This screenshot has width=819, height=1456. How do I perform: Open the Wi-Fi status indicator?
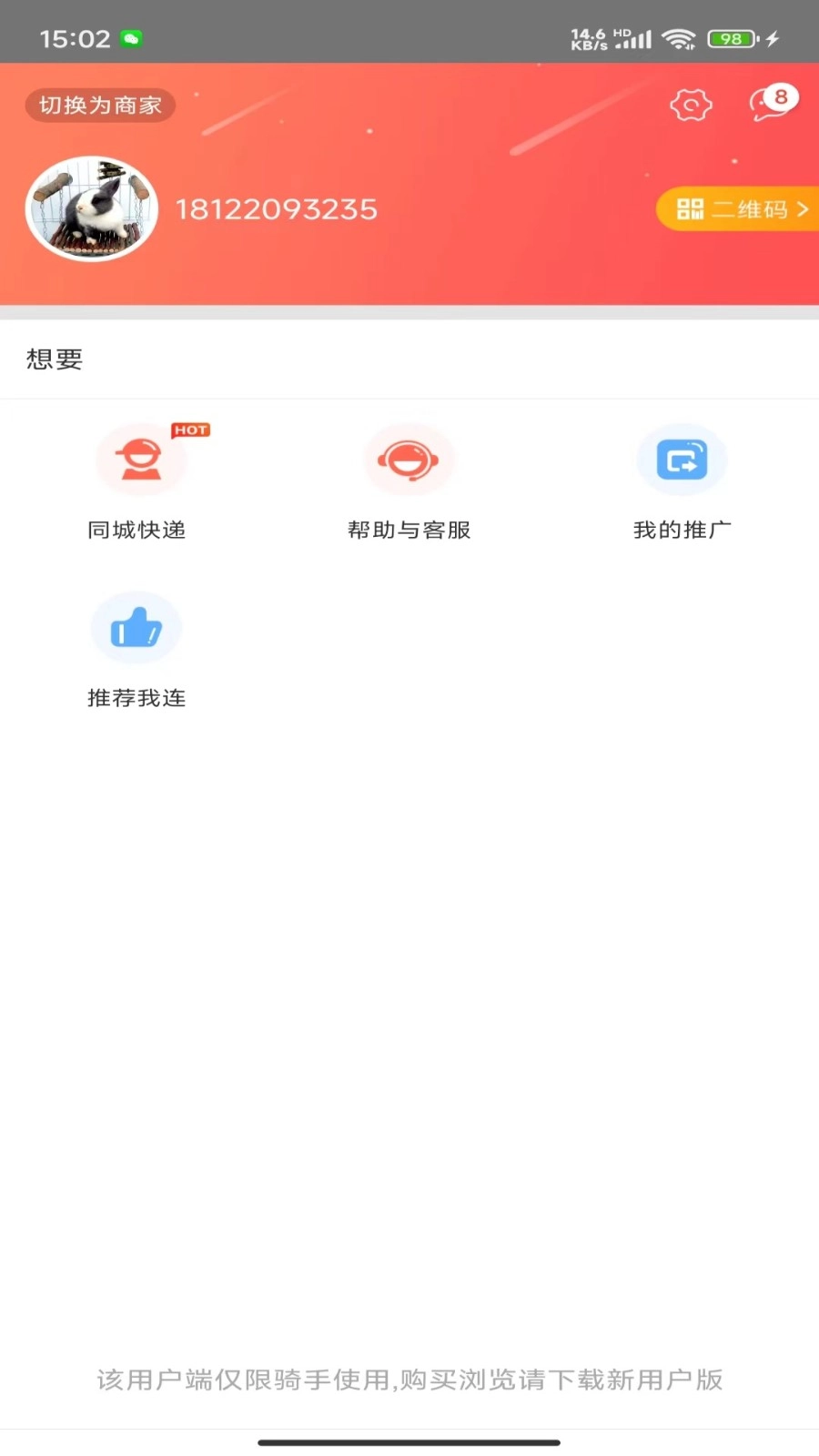tap(679, 38)
